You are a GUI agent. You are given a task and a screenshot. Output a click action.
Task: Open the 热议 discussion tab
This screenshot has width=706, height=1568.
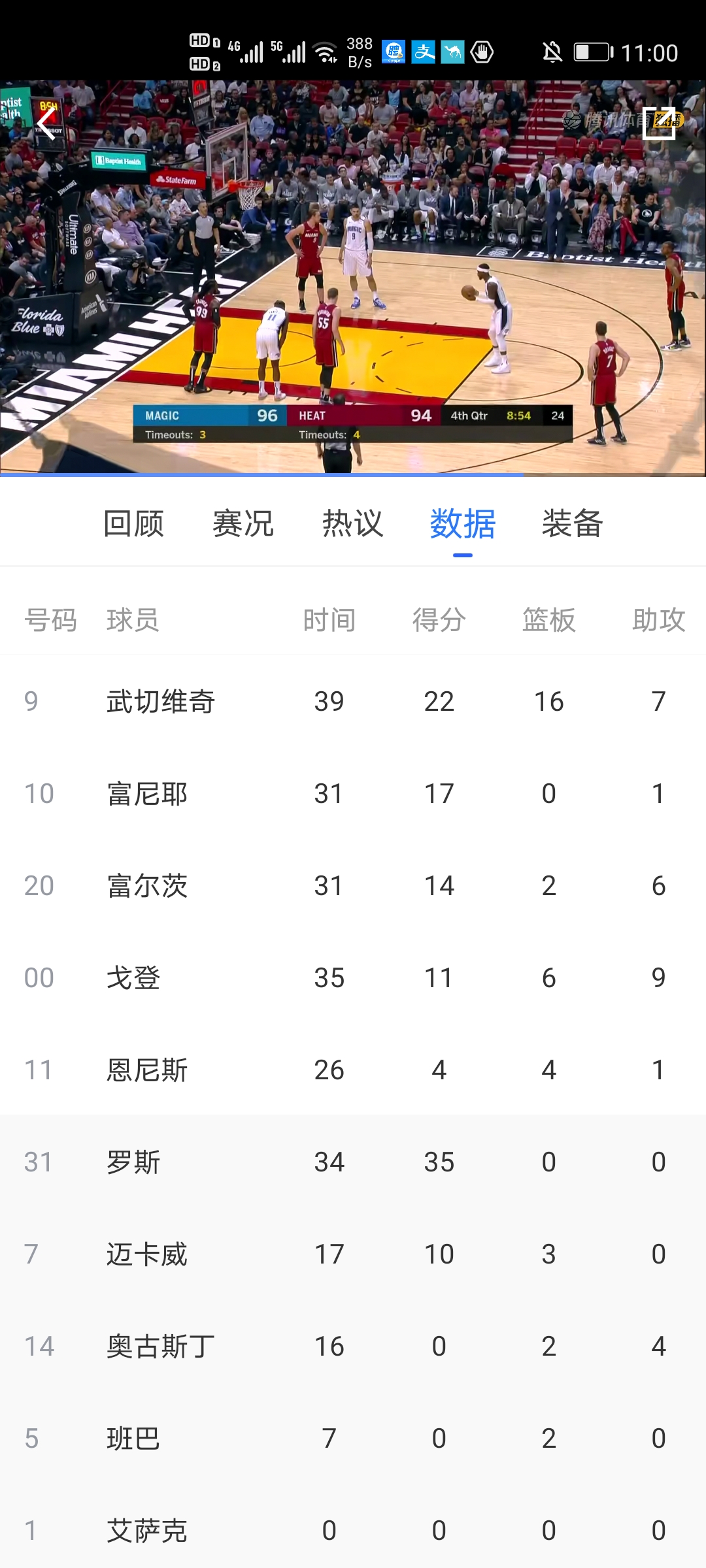(x=353, y=524)
